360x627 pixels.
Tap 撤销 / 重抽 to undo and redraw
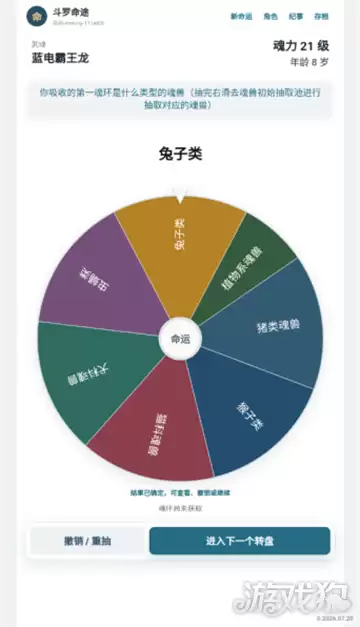[x=88, y=541]
